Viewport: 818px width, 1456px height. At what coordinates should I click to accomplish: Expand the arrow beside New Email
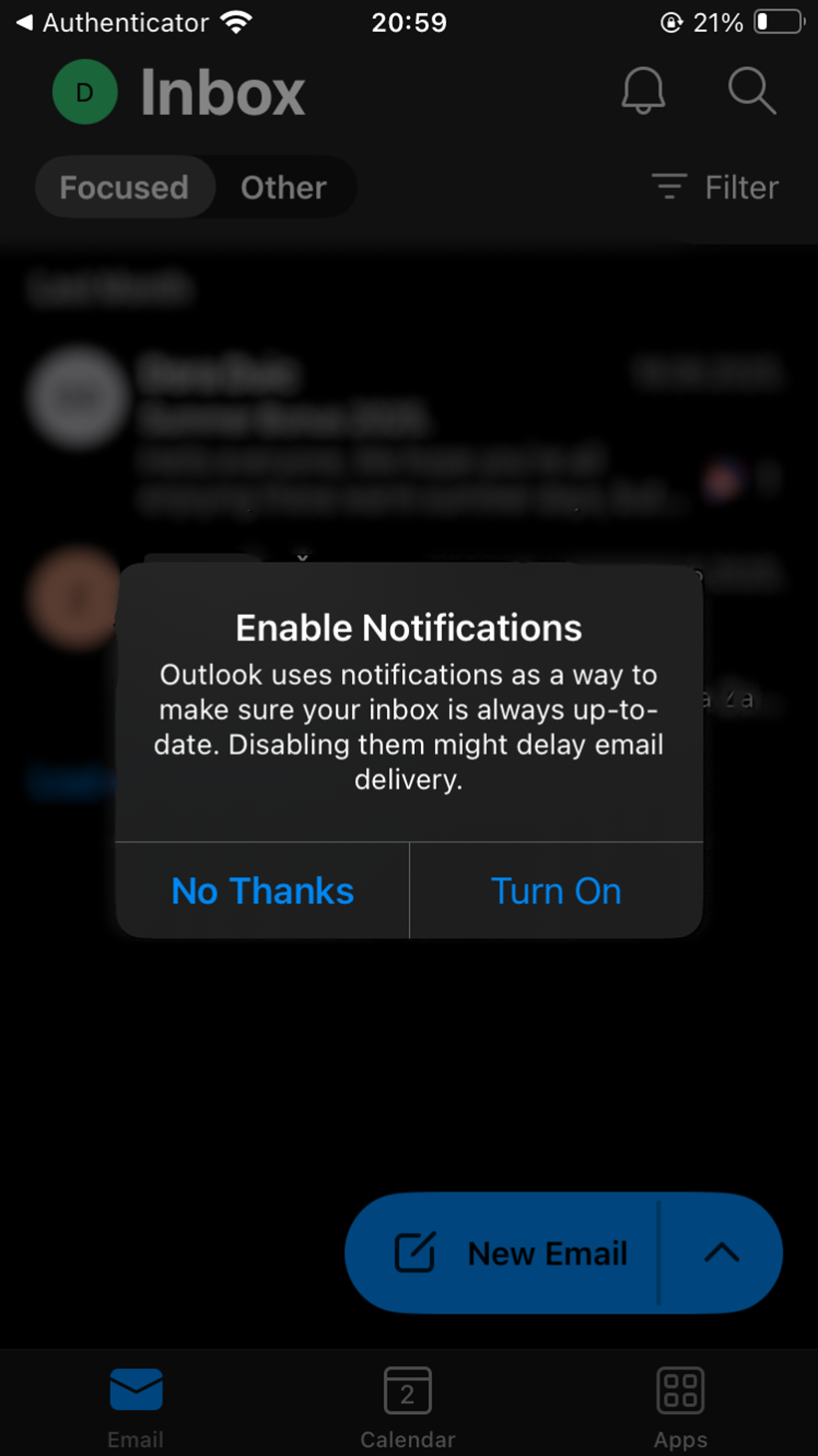coord(721,1252)
